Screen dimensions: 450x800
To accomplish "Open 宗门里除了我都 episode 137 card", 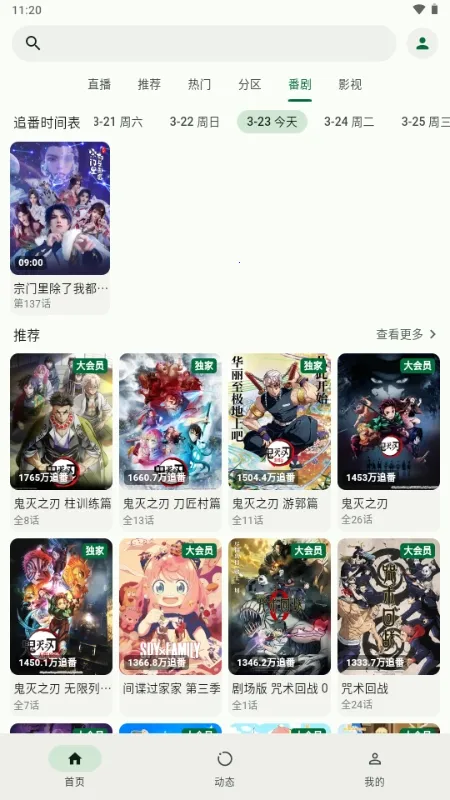I will [60, 228].
